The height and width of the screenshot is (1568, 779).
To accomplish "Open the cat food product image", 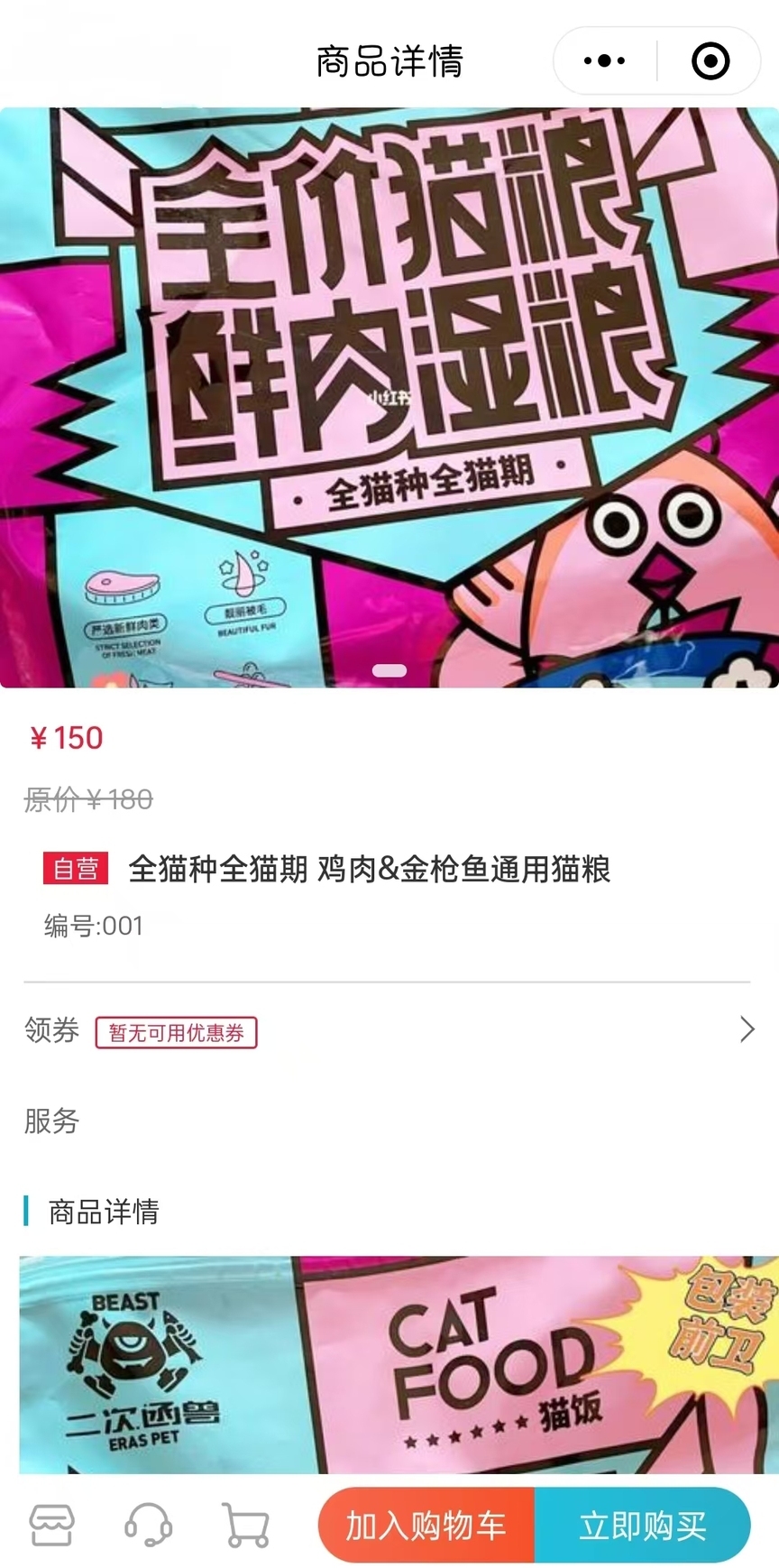I will tap(389, 397).
